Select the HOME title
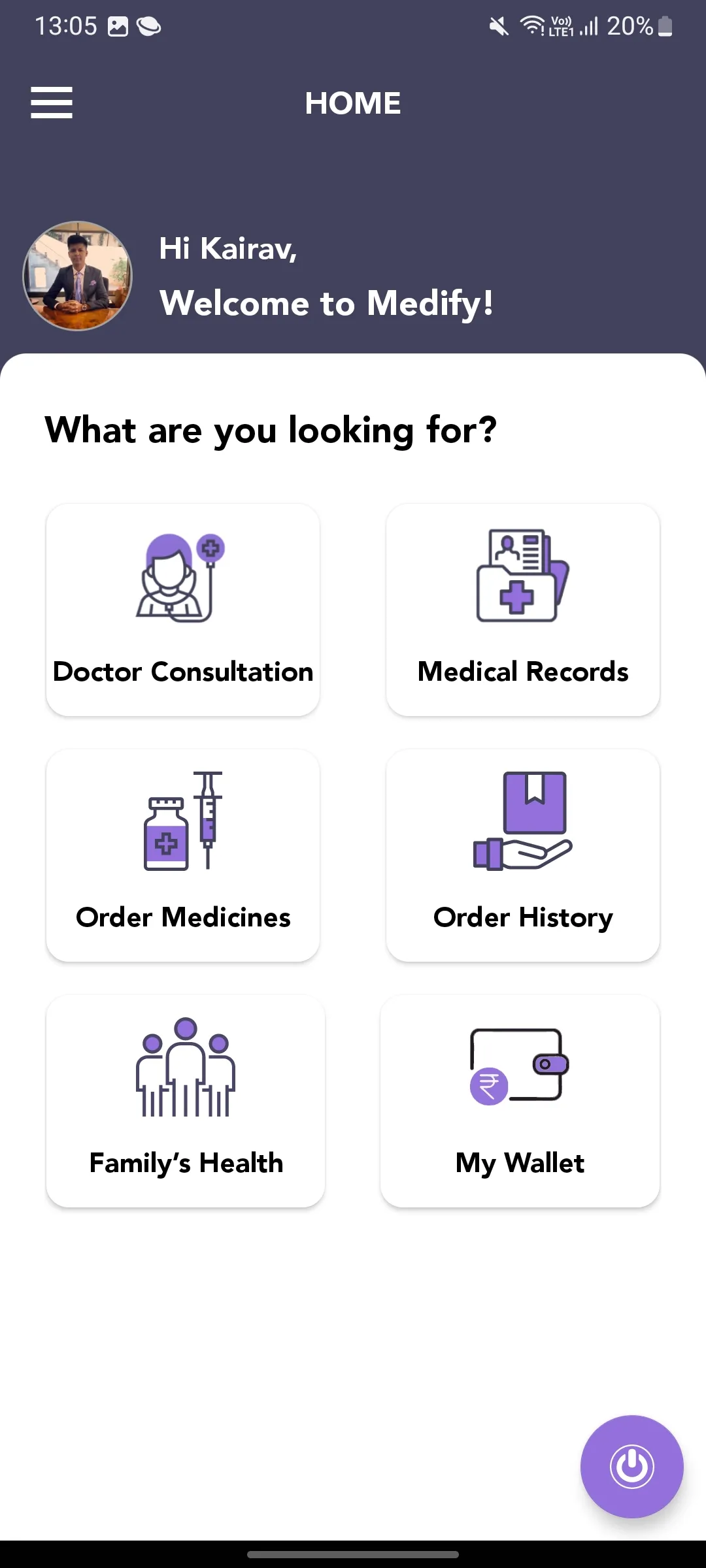This screenshot has width=706, height=1568. [353, 103]
